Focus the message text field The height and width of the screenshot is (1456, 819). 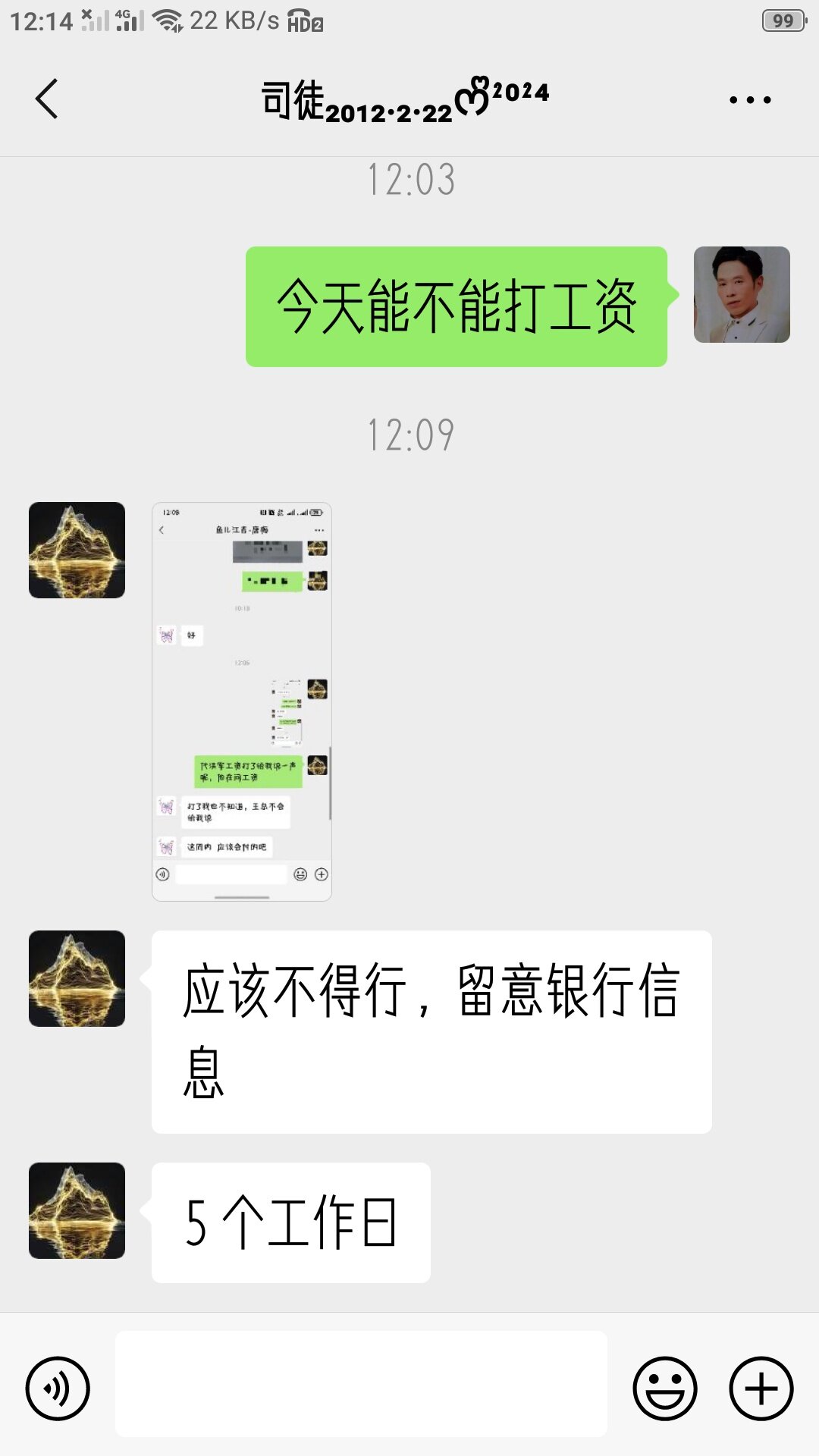(361, 1384)
